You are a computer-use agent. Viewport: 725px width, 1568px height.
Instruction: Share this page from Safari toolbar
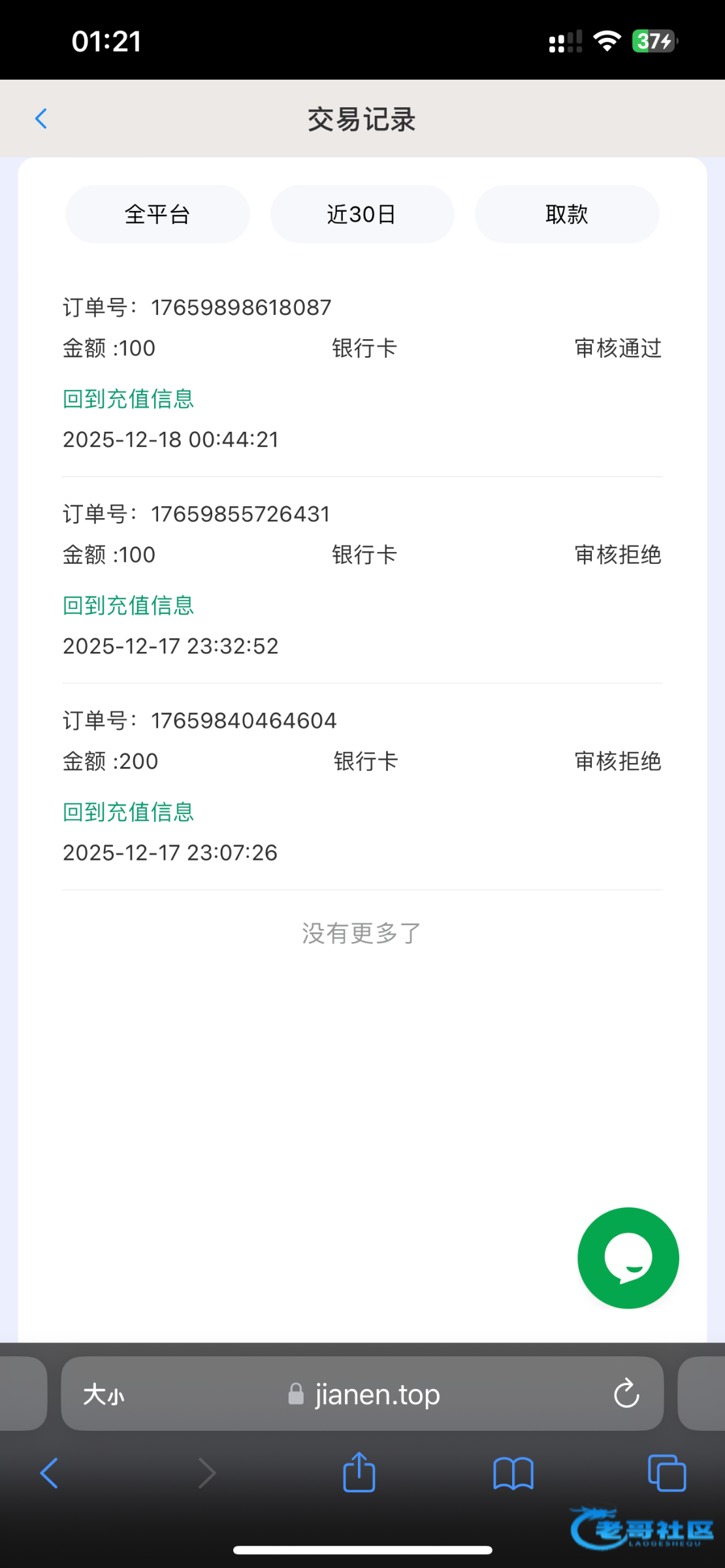click(359, 1473)
